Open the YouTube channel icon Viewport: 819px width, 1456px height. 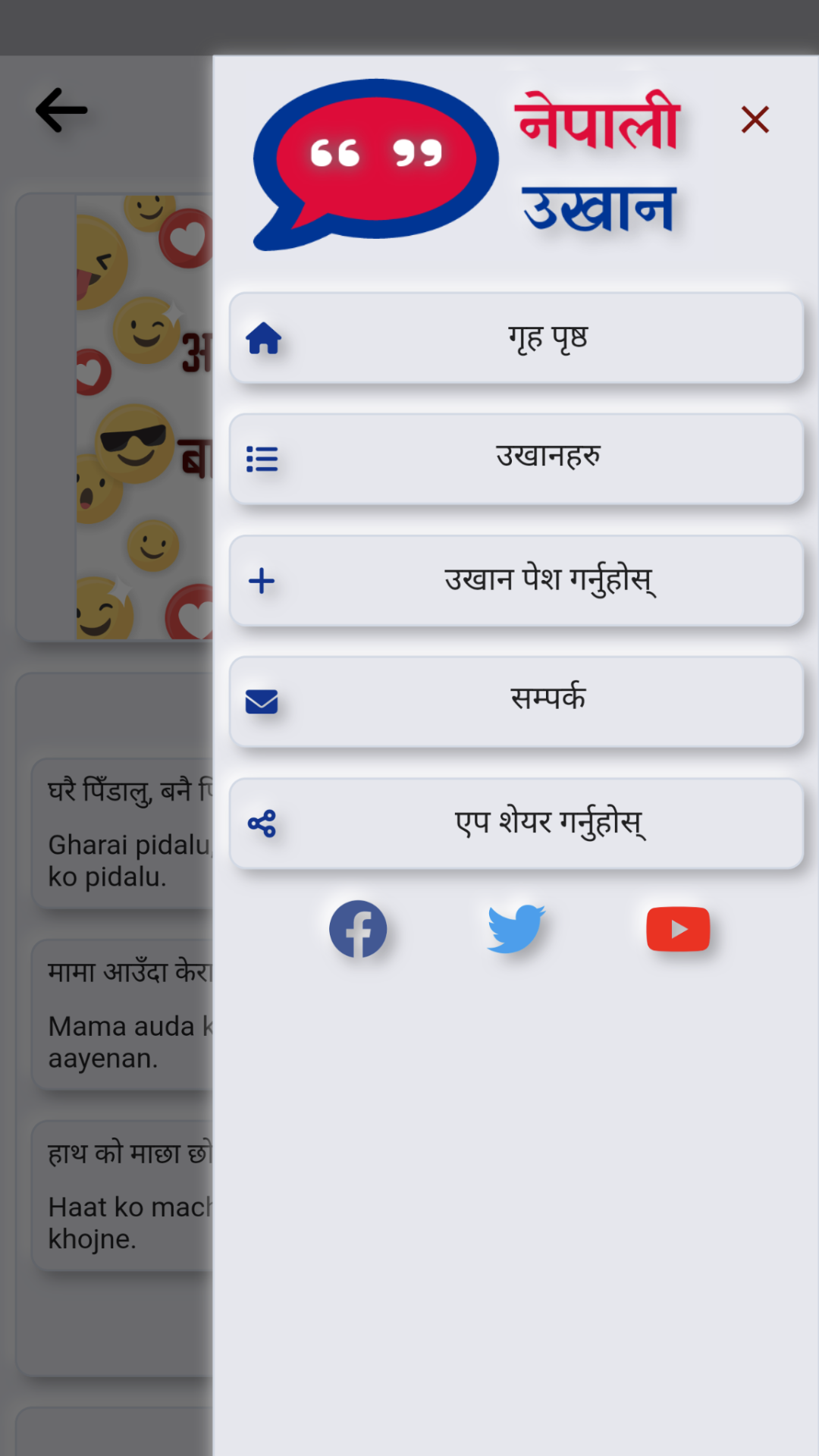[678, 929]
